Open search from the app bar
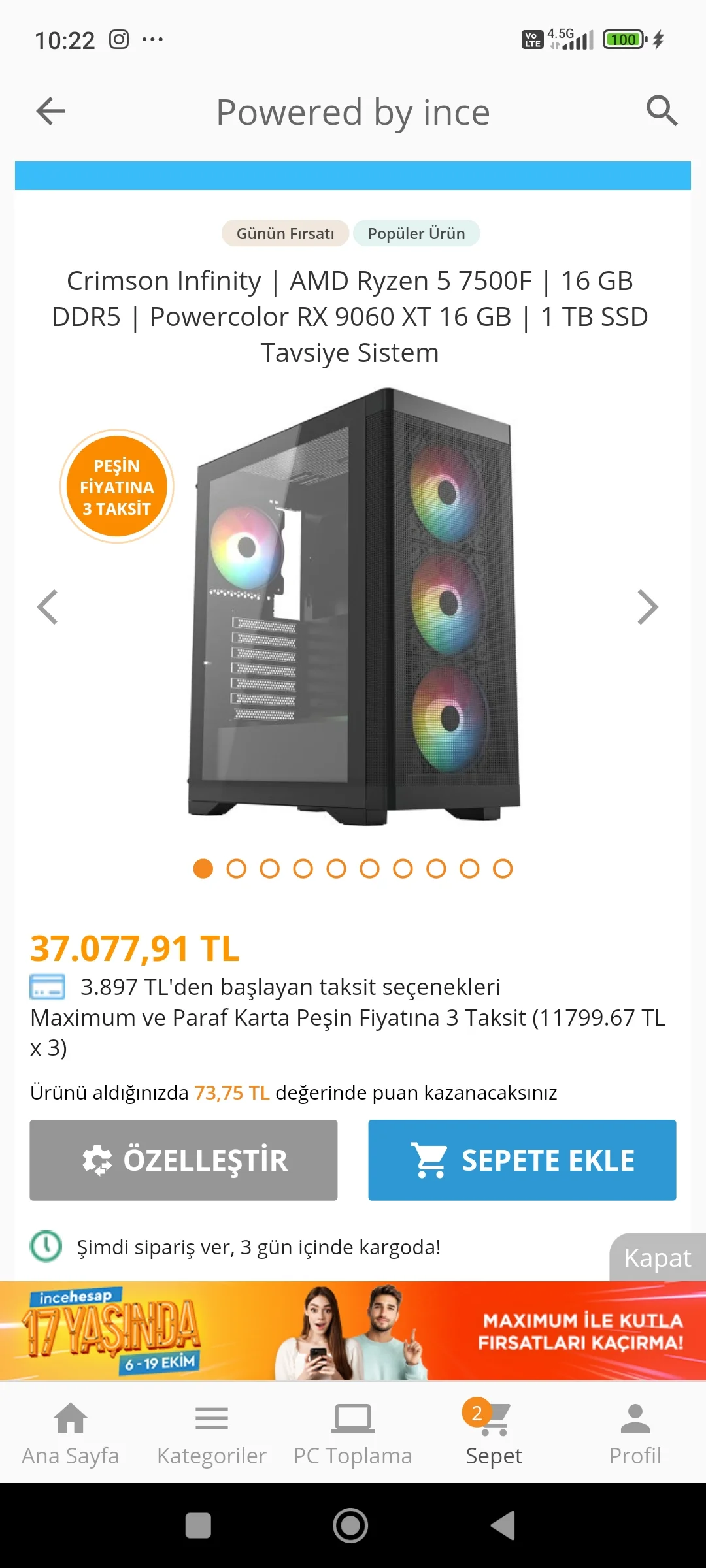The width and height of the screenshot is (706, 1568). click(661, 110)
